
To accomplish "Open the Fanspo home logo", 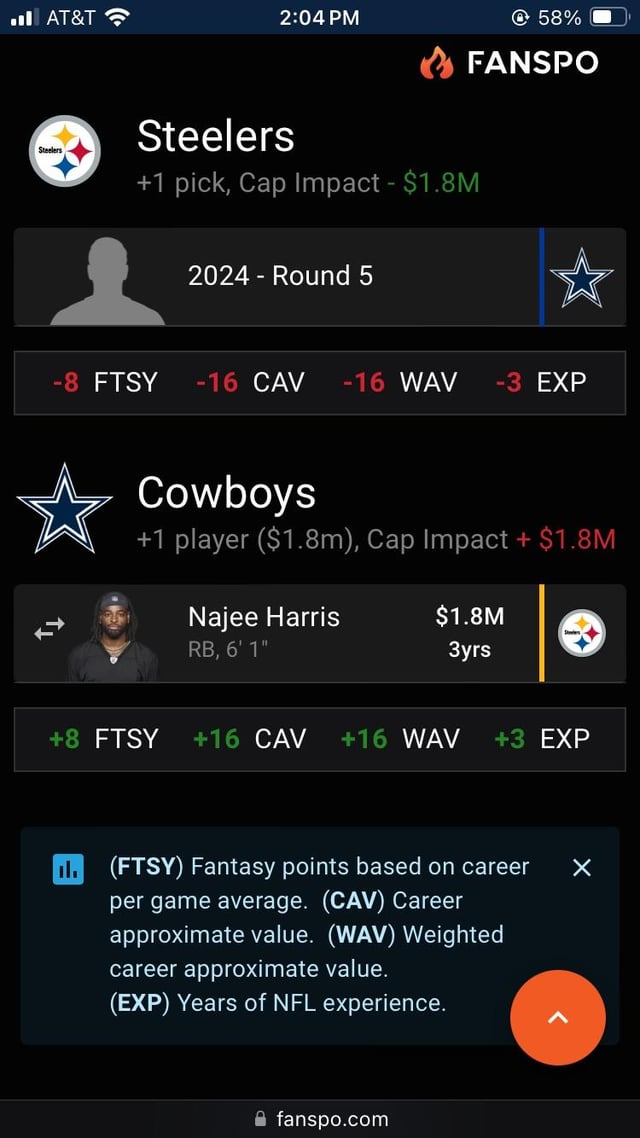I will point(509,63).
